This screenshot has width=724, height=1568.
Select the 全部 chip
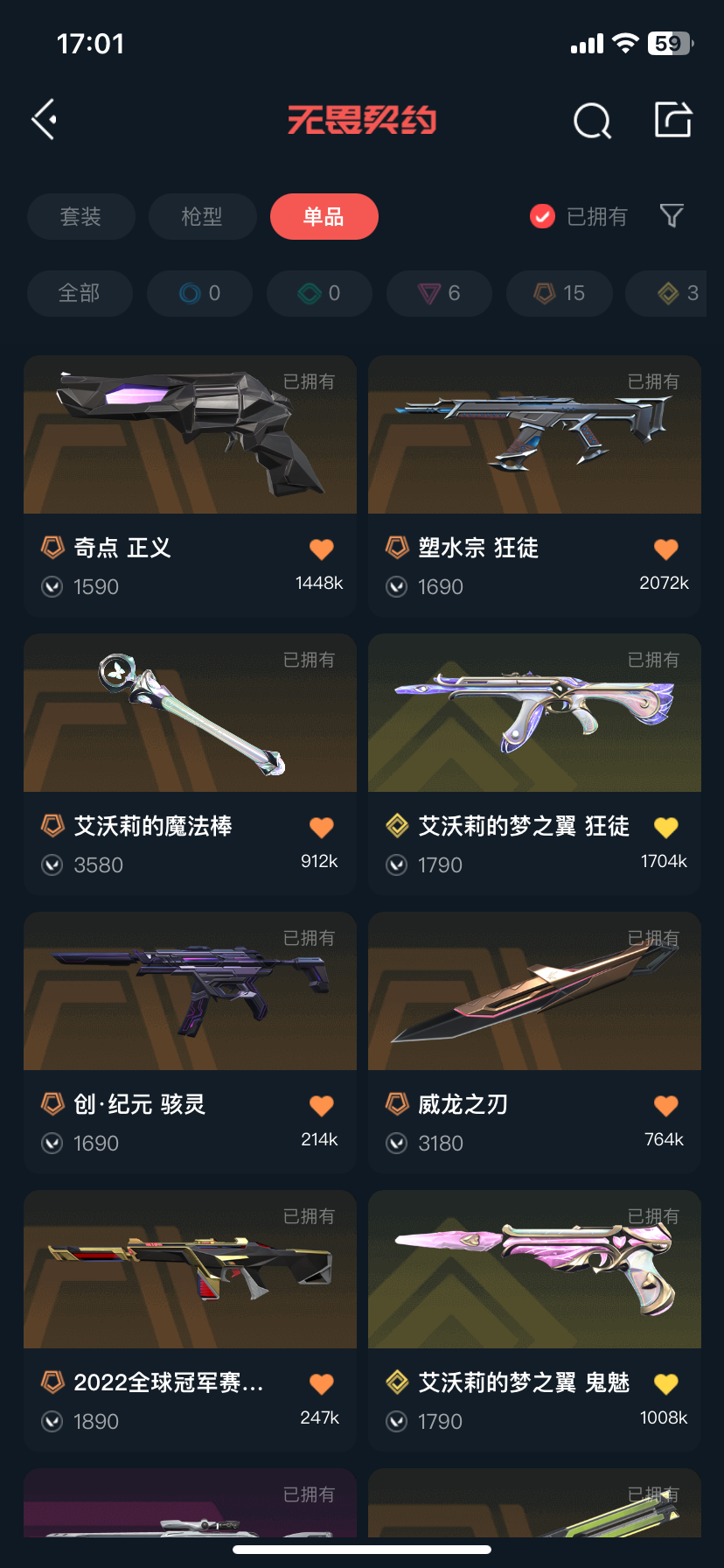click(x=80, y=293)
